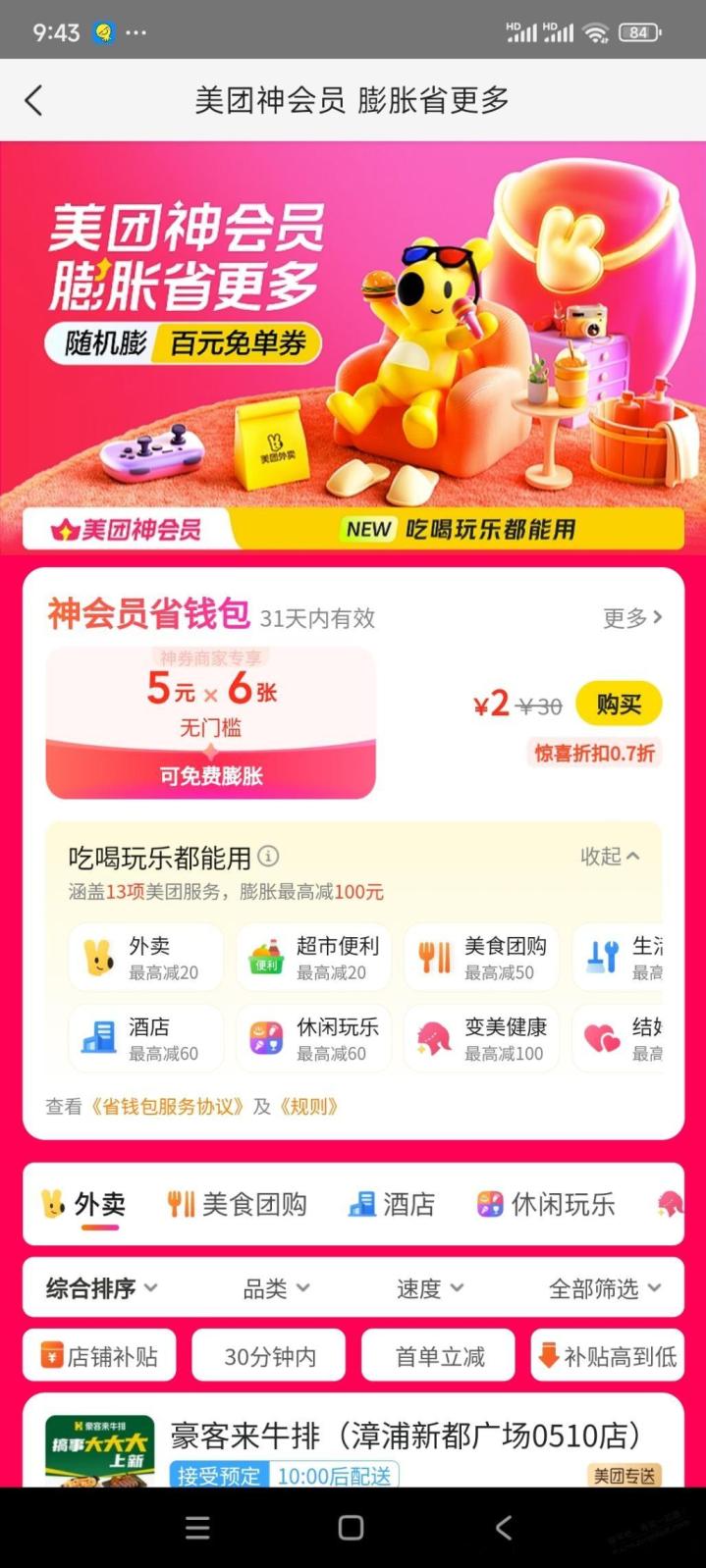Select the 超市便利 service tile
Screen dimensions: 706x1568
[x=313, y=957]
